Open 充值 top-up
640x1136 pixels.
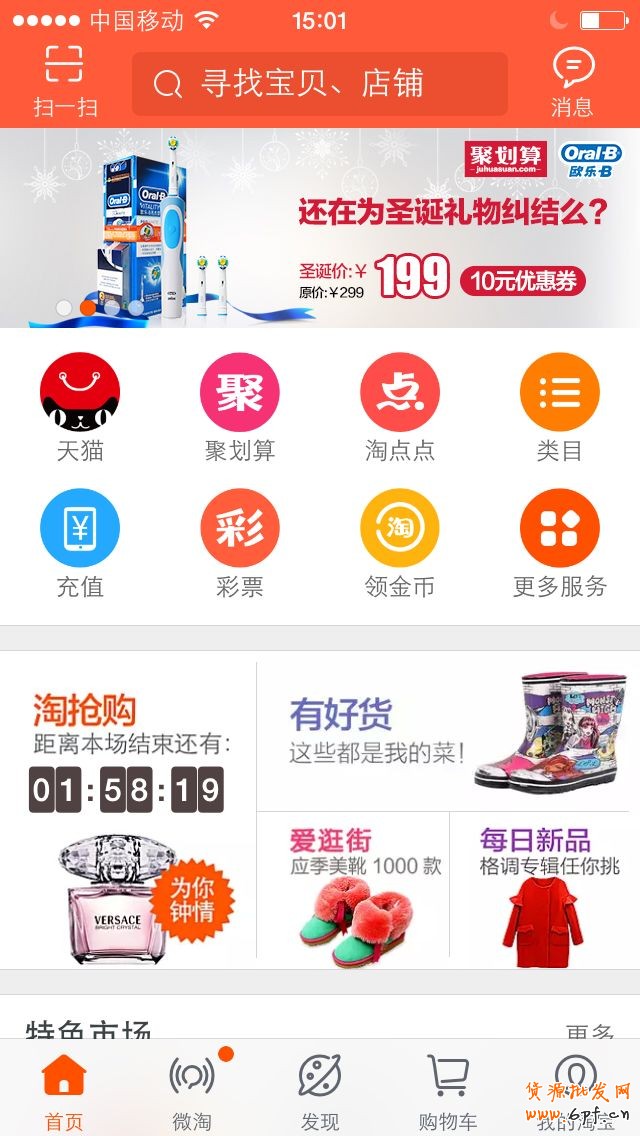point(80,543)
